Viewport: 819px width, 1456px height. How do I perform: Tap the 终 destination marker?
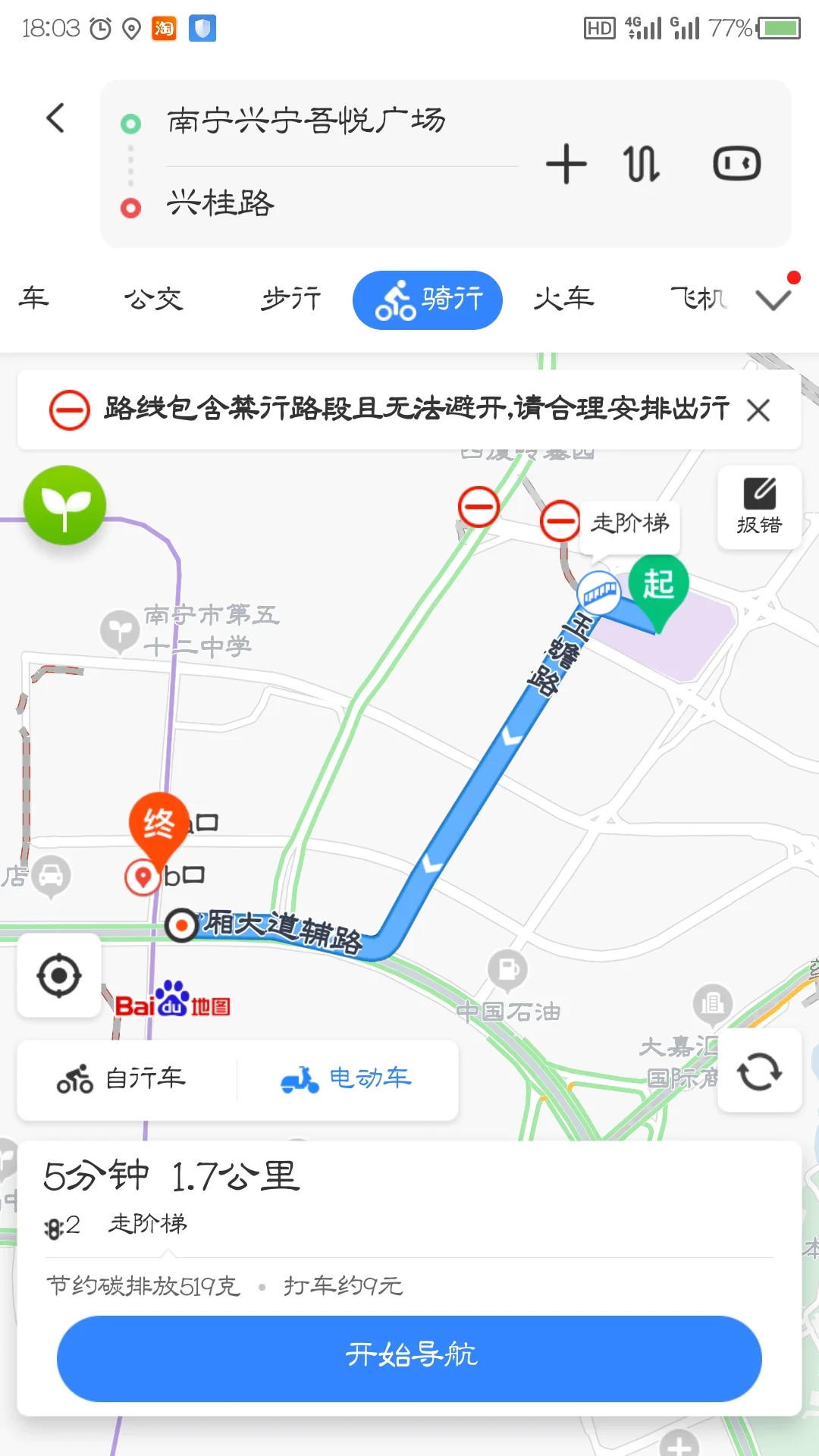(159, 823)
